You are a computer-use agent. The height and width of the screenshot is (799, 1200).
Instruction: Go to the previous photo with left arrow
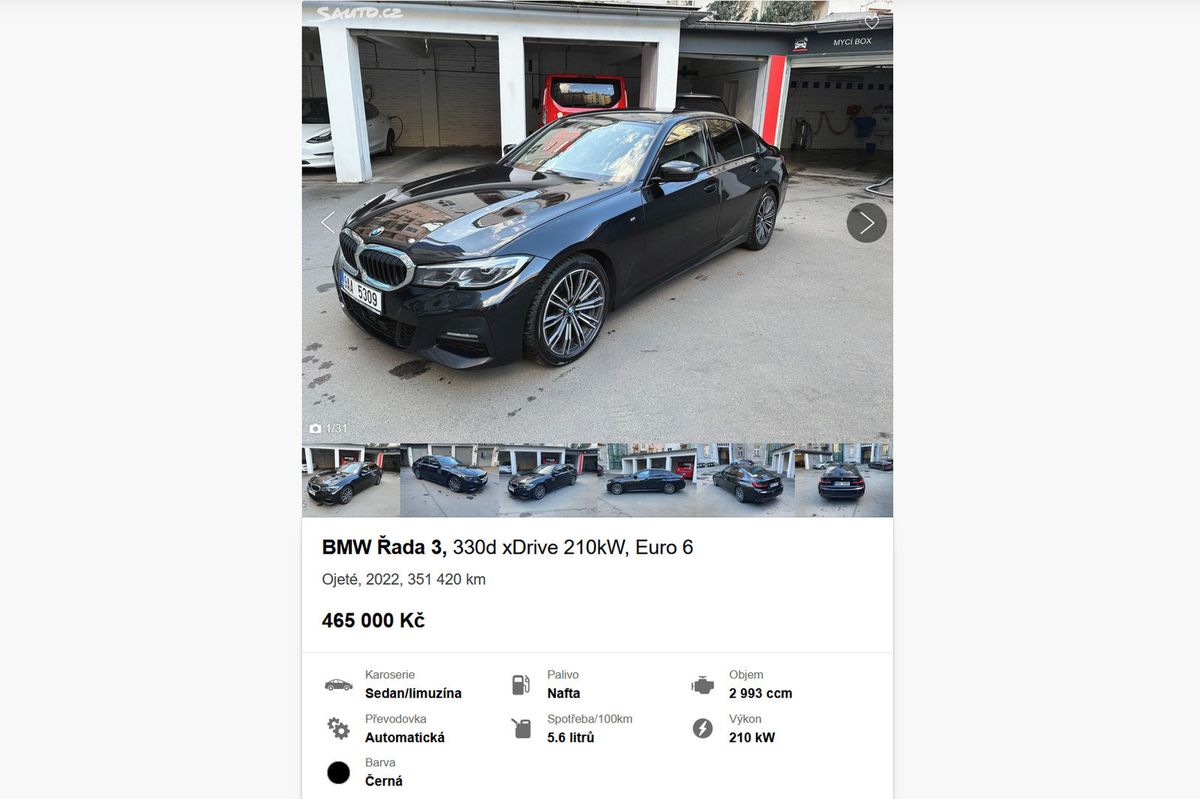(328, 223)
